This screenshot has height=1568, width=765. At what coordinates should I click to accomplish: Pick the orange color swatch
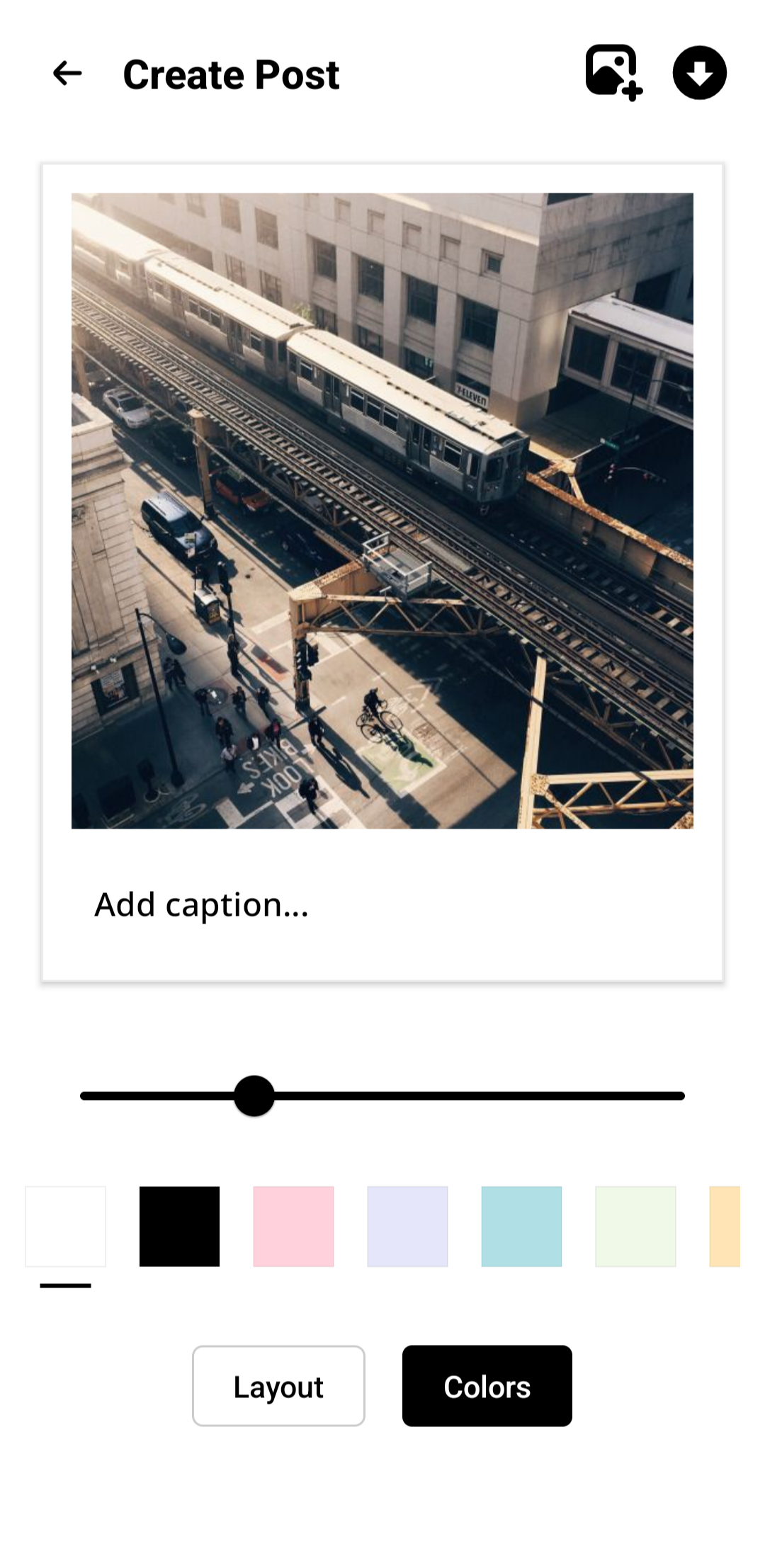click(x=725, y=1226)
